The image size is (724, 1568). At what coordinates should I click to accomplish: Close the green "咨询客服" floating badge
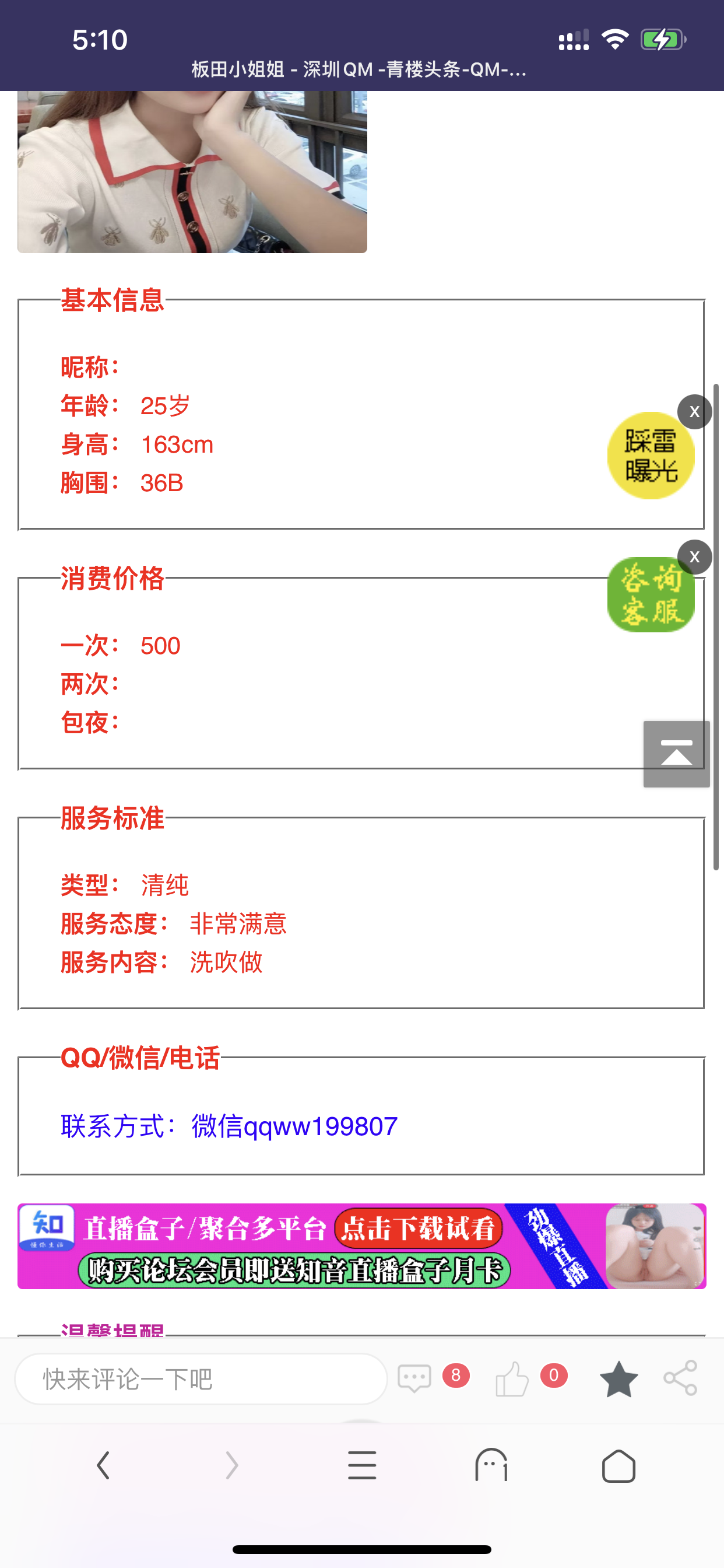[x=694, y=557]
